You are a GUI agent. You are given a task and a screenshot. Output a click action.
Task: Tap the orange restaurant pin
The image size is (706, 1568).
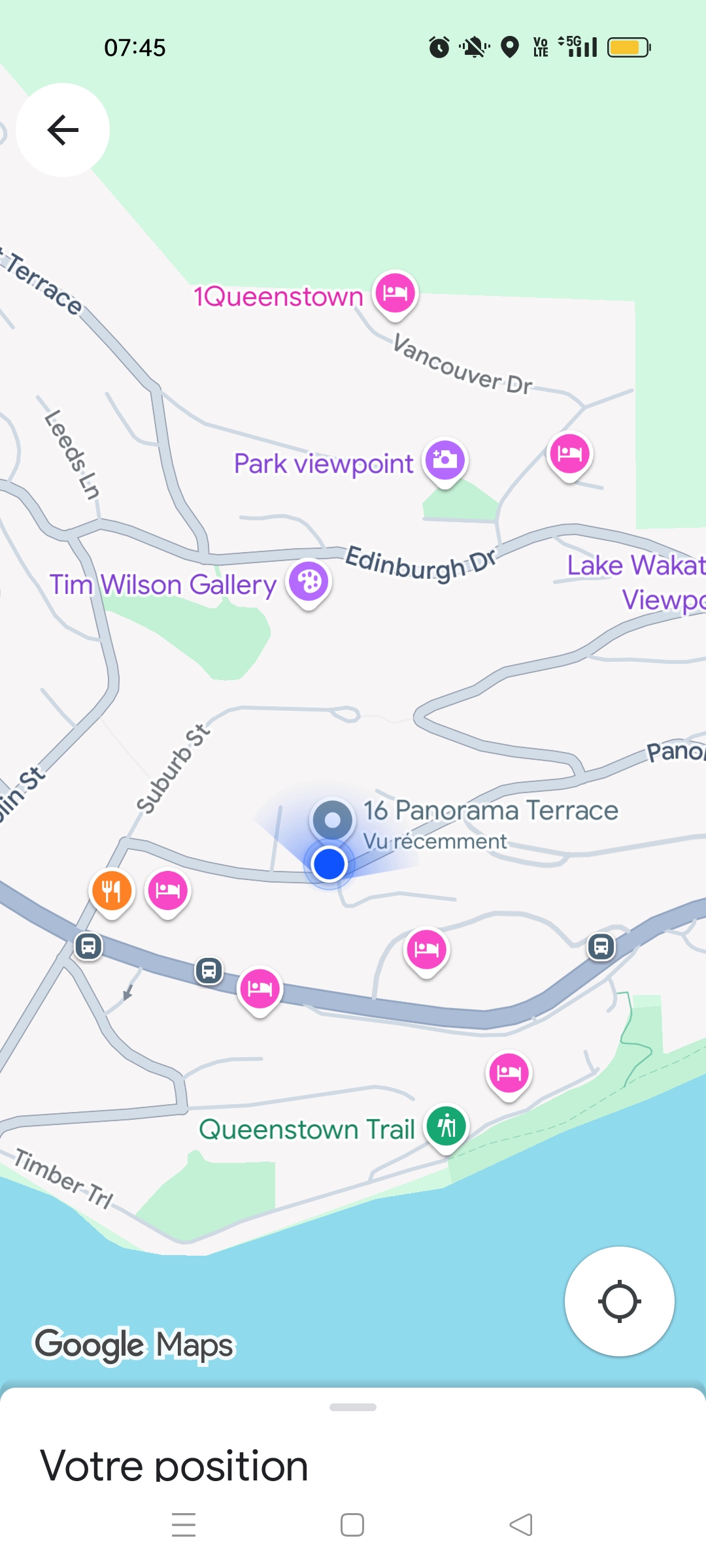(x=112, y=890)
